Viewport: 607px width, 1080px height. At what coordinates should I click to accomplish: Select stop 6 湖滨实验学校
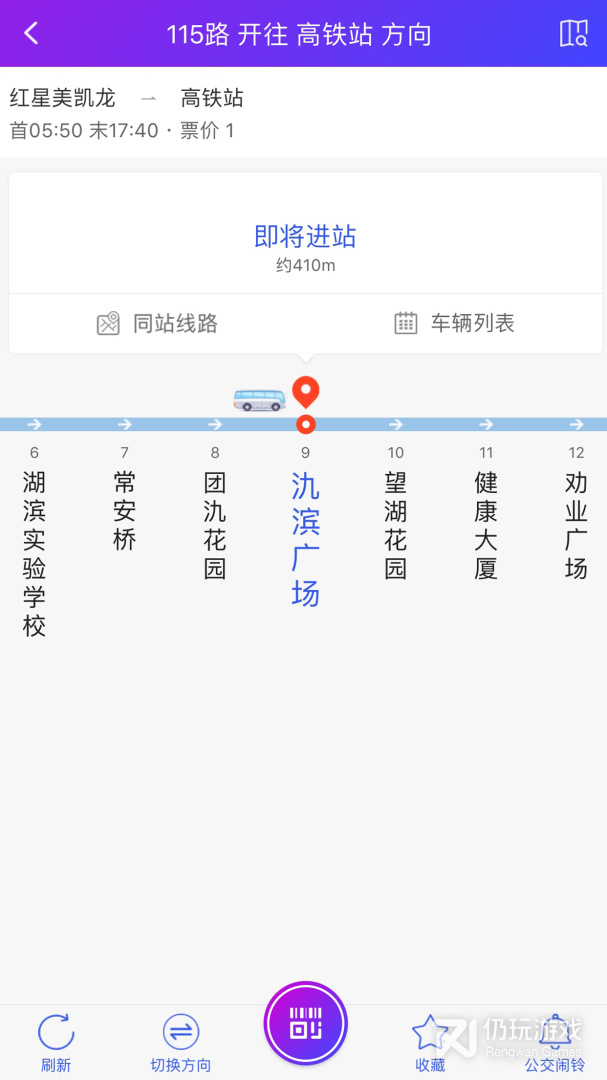click(35, 540)
